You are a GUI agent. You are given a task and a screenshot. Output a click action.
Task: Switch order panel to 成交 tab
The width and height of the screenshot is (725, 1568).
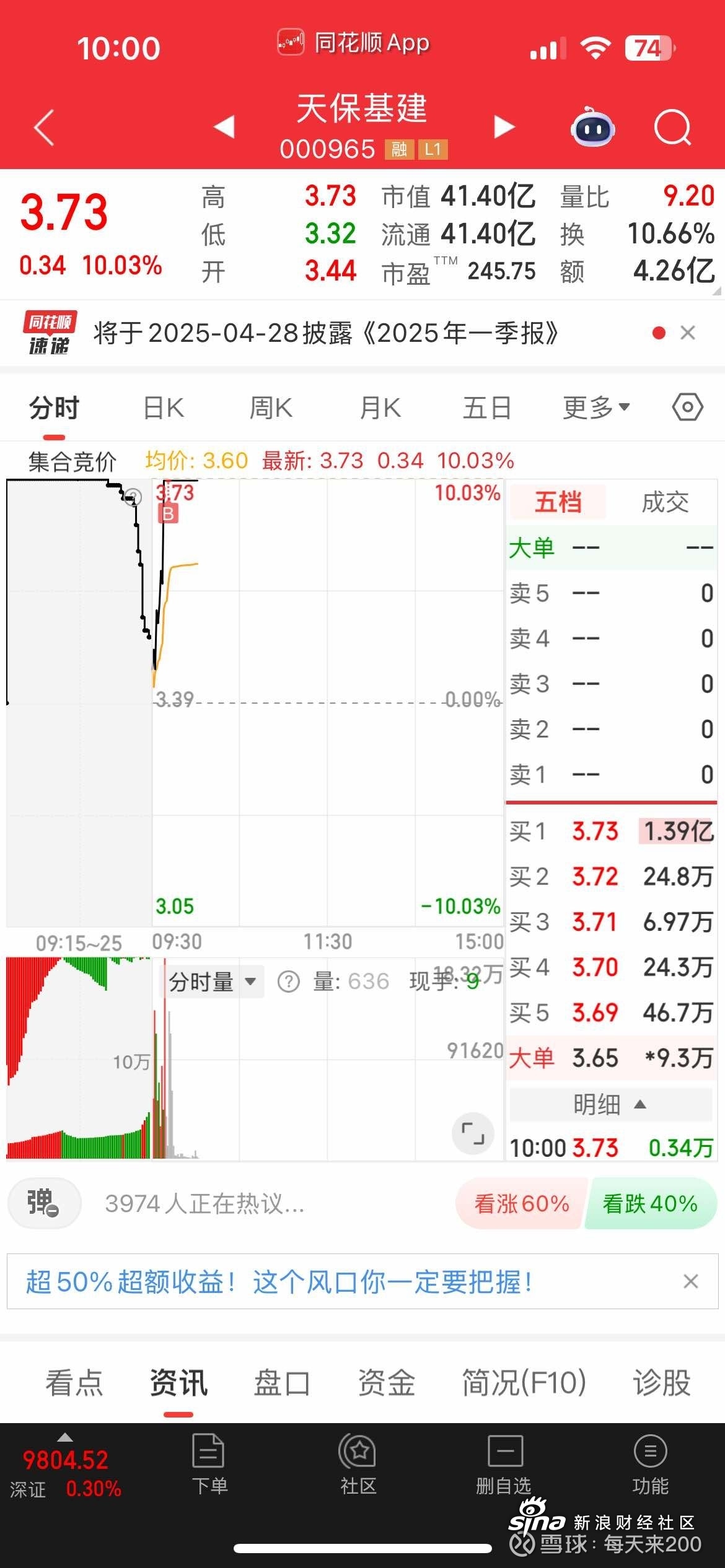[665, 502]
